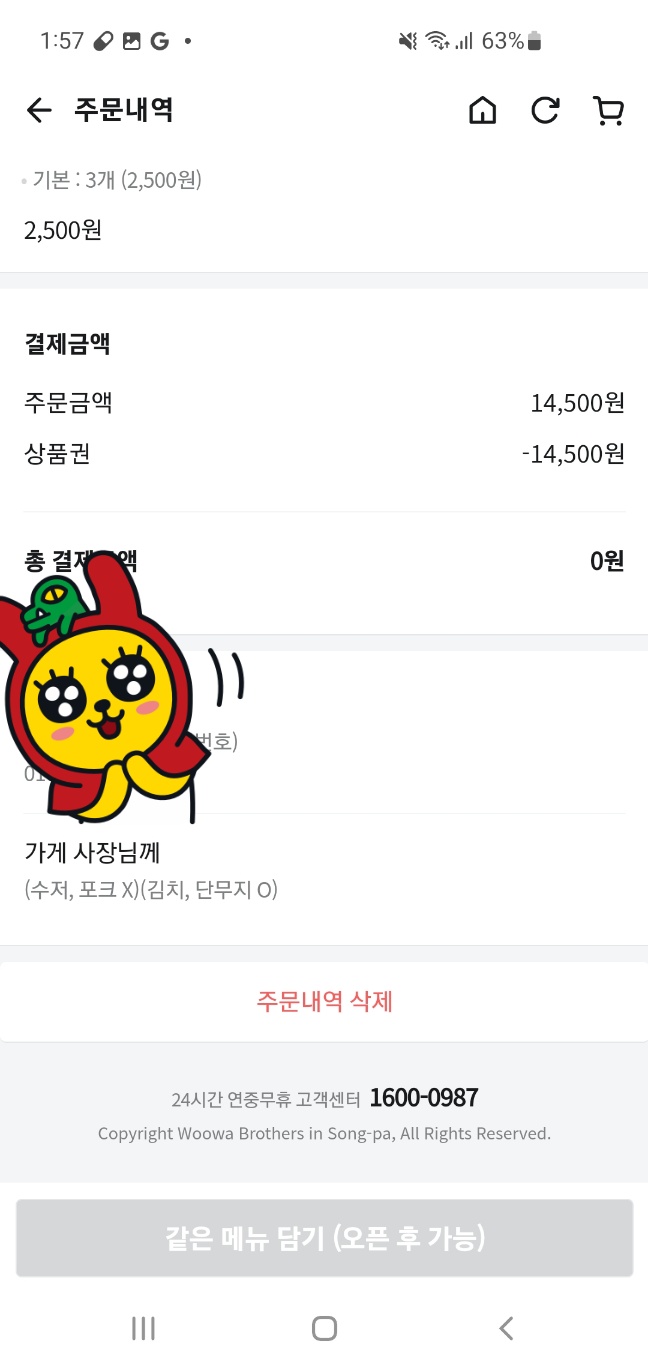Image resolution: width=648 pixels, height=1368 pixels.
Task: Call customer center 1600-0987
Action: click(423, 1098)
